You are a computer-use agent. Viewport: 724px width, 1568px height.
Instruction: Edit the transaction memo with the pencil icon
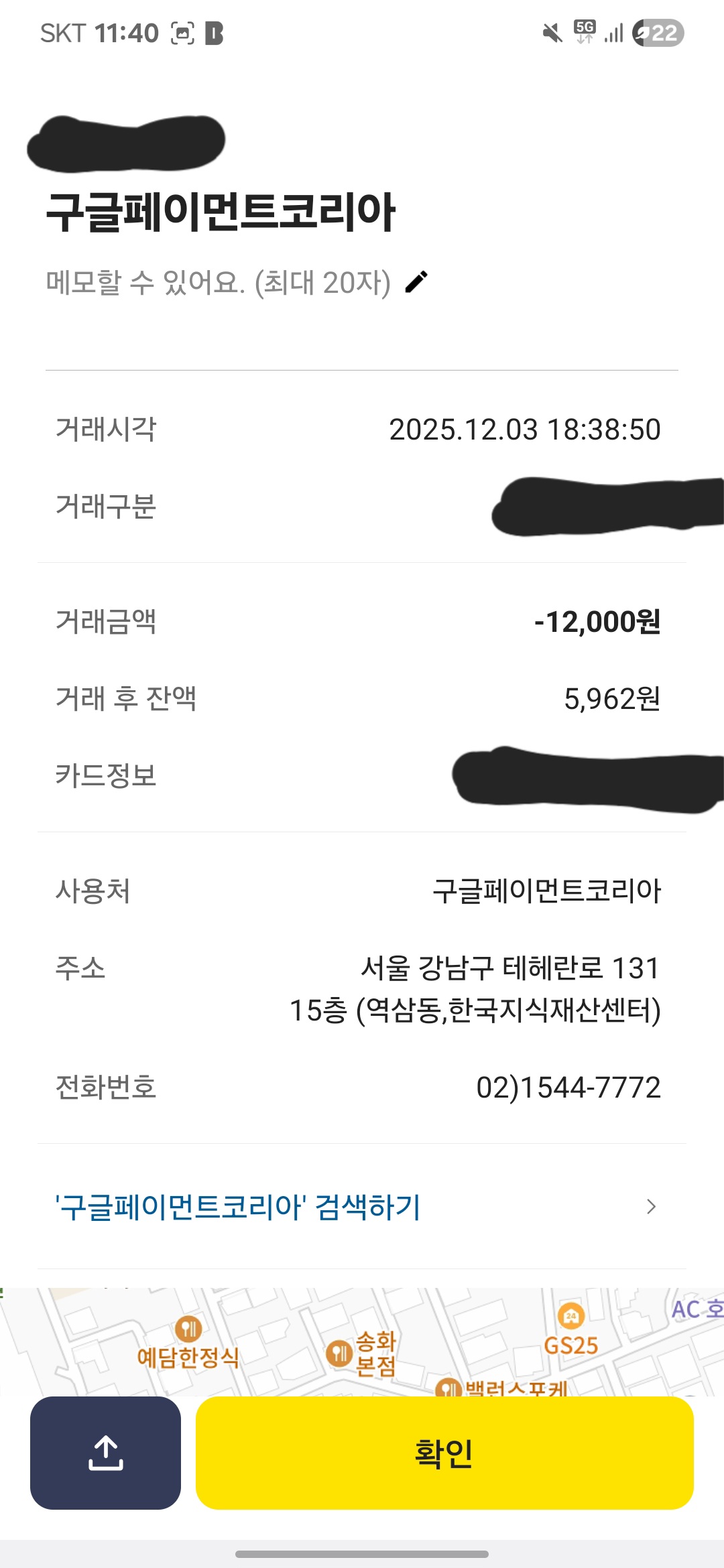pyautogui.click(x=416, y=282)
